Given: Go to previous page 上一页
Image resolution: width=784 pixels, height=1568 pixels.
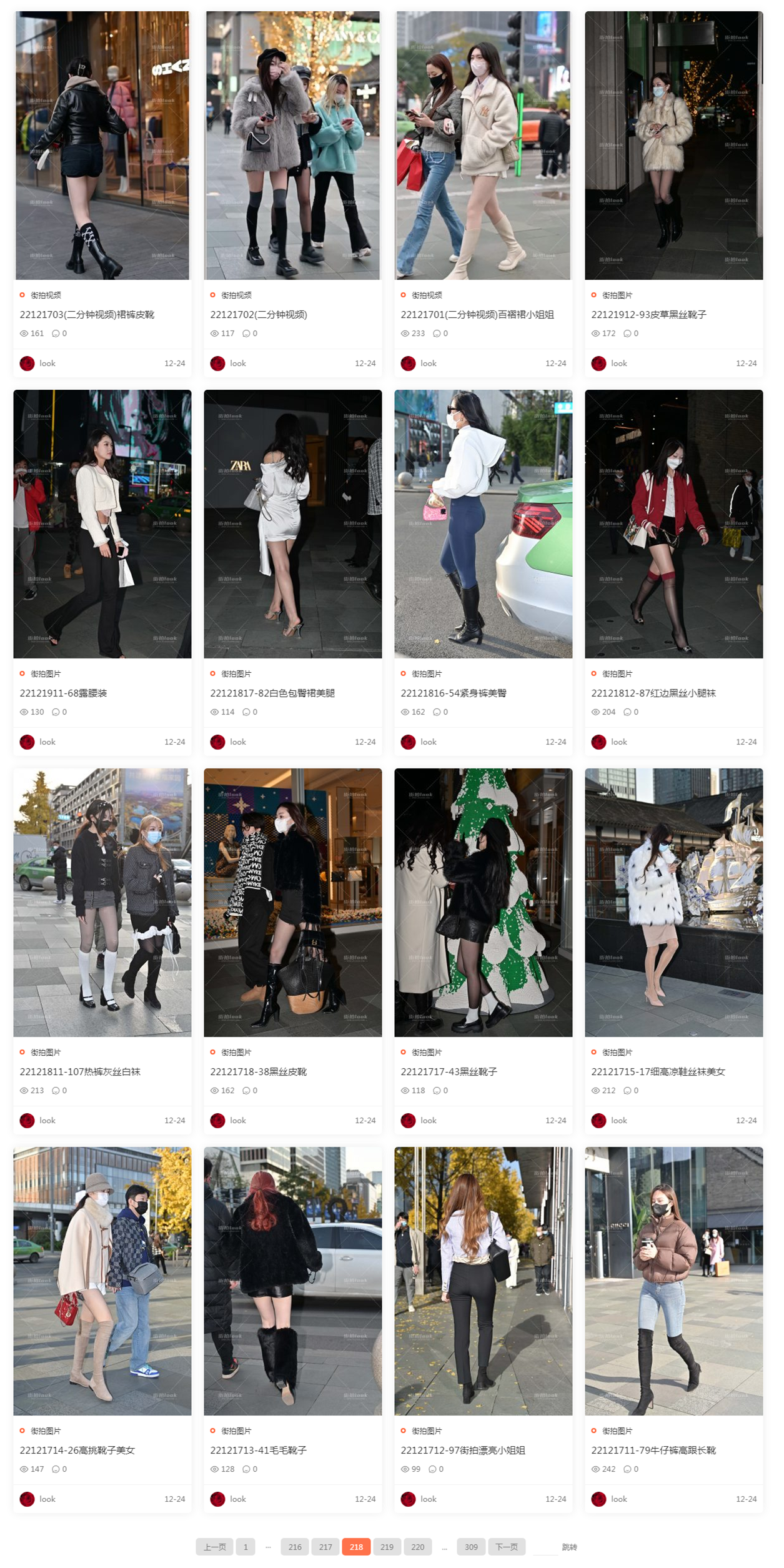Looking at the screenshot, I should tap(214, 1547).
